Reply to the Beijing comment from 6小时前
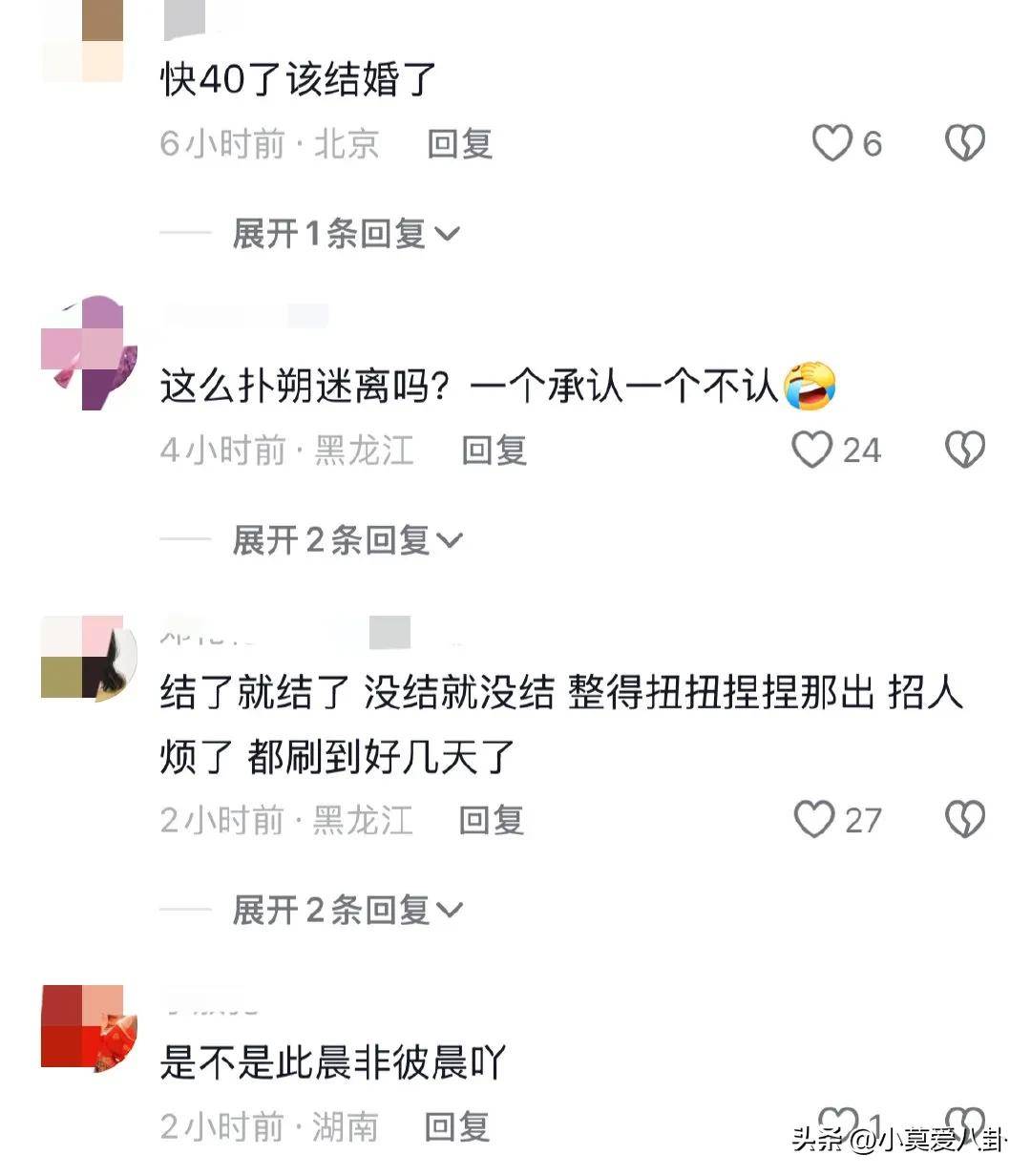 [x=459, y=144]
